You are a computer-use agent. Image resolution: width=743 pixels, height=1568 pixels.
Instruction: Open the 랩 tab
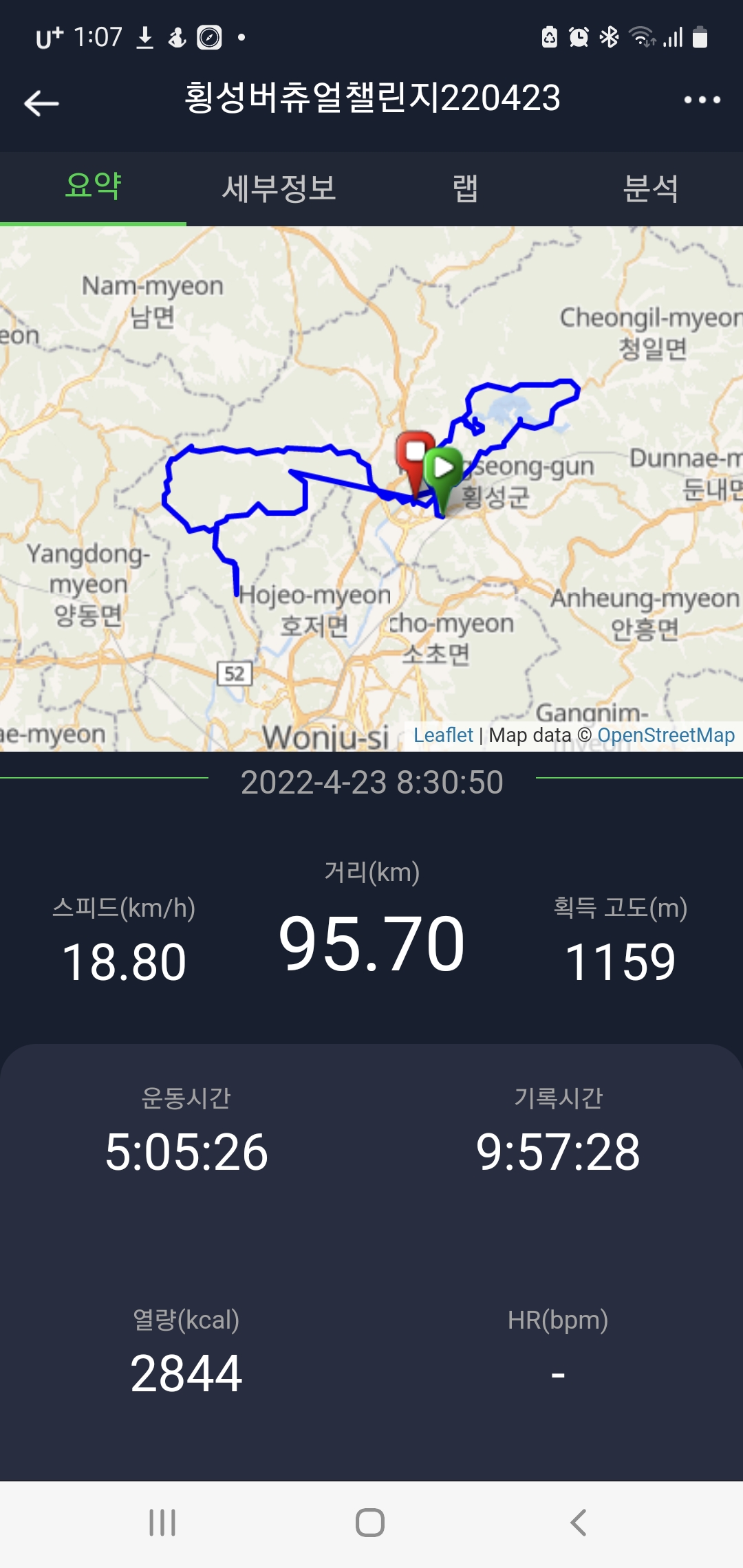click(465, 188)
